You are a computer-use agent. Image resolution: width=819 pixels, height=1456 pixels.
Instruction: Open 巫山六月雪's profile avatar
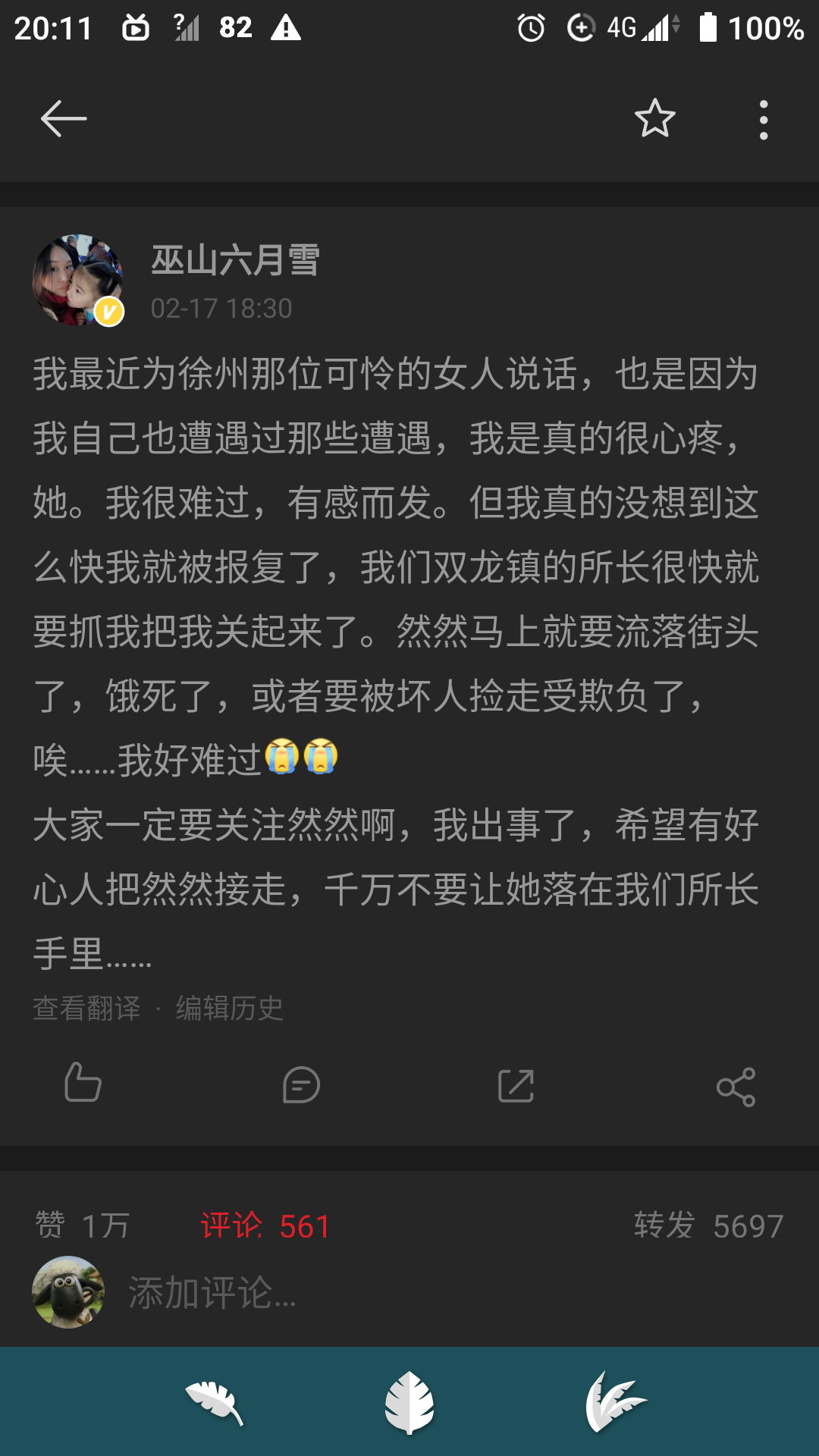(x=77, y=280)
